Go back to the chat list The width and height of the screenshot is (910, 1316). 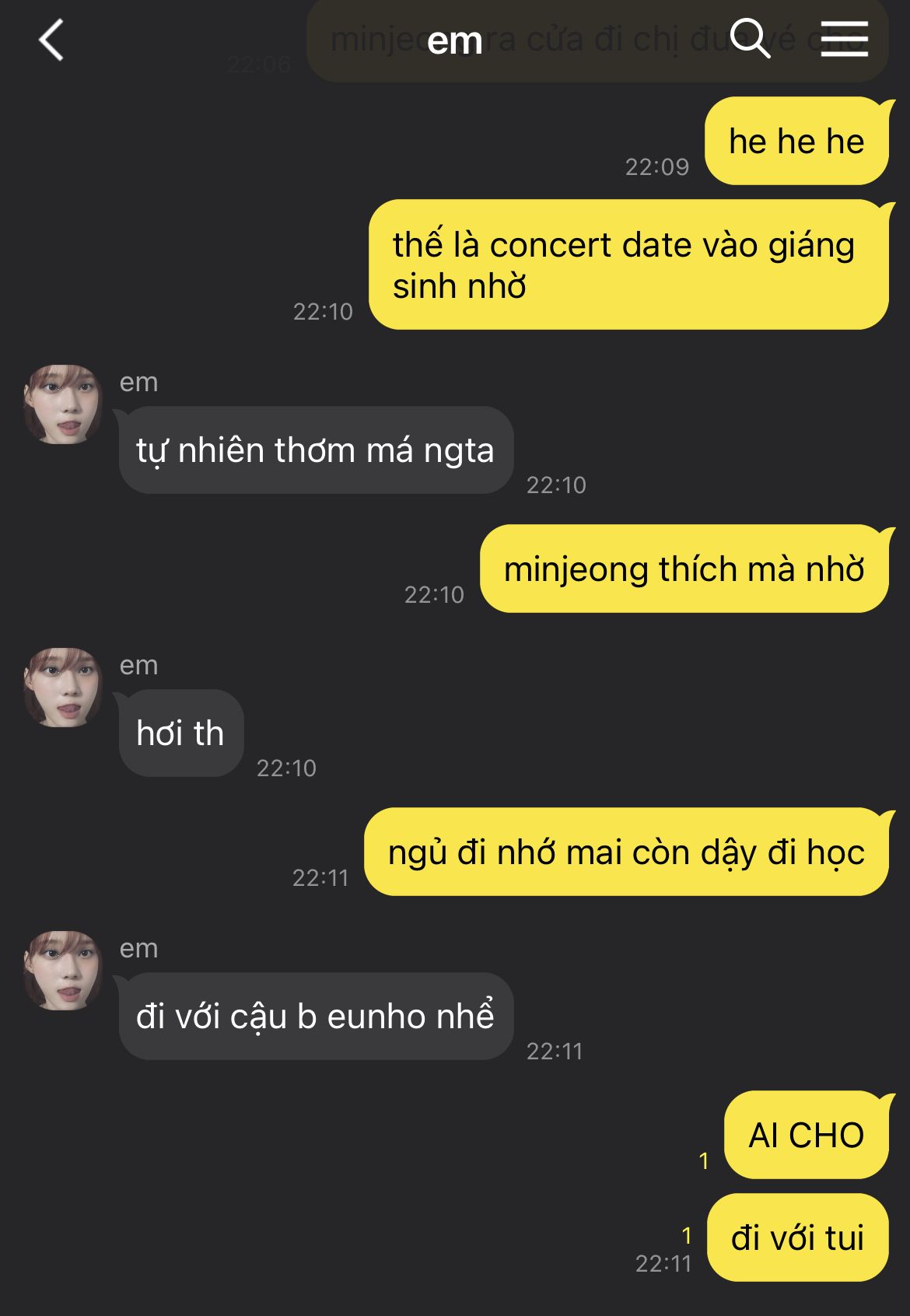pyautogui.click(x=51, y=40)
